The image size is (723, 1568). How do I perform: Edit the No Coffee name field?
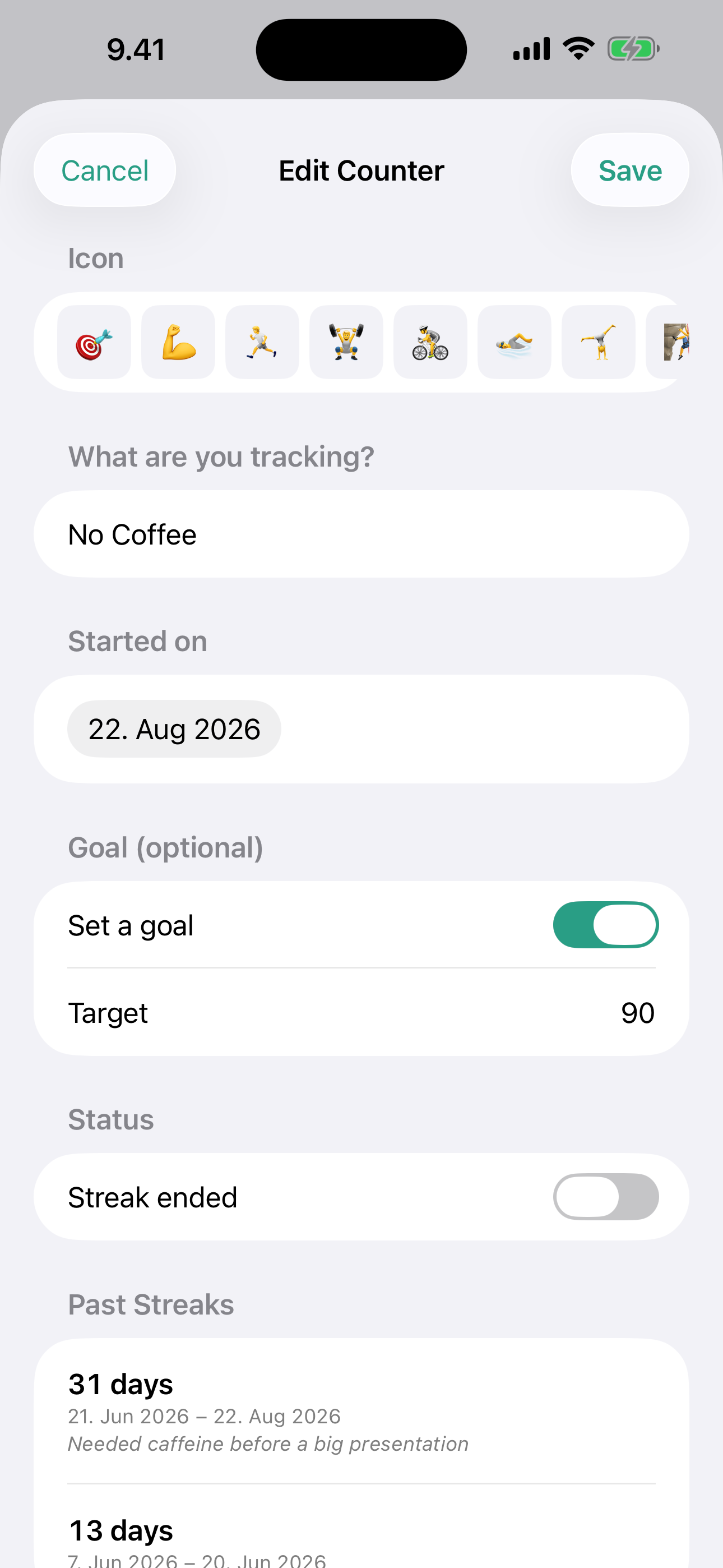pos(361,534)
